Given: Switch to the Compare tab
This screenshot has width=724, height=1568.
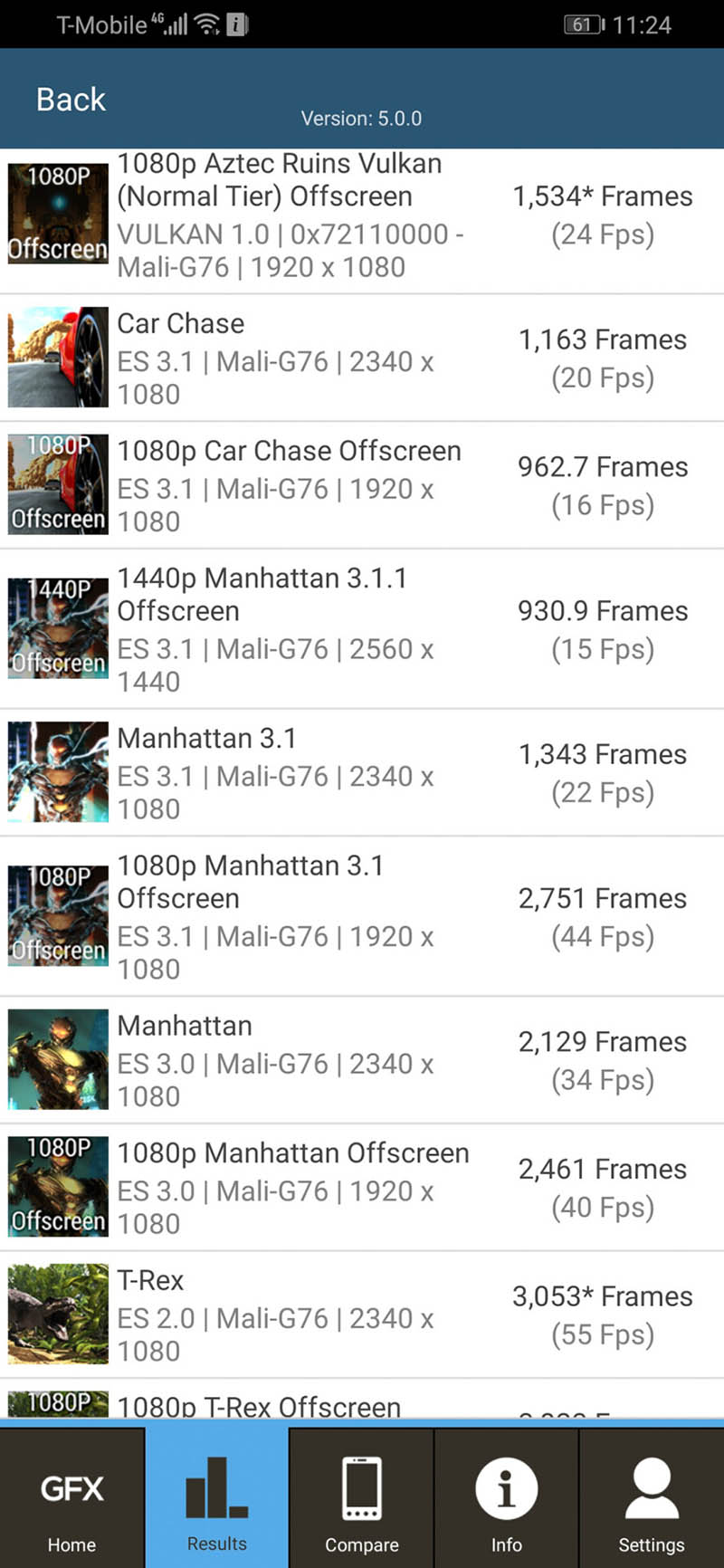Looking at the screenshot, I should 362,1499.
